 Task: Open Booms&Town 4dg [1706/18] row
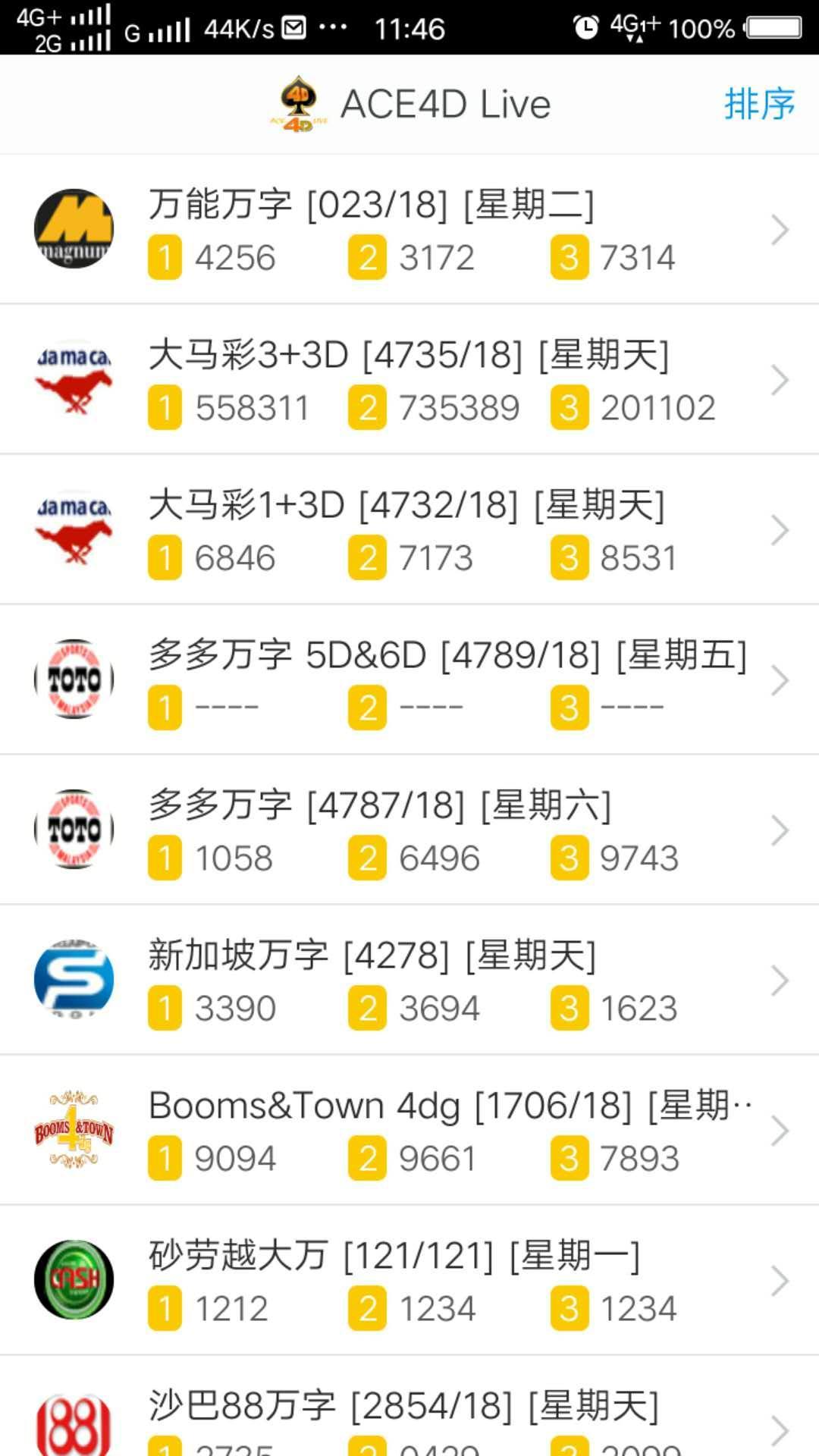pos(409,1131)
